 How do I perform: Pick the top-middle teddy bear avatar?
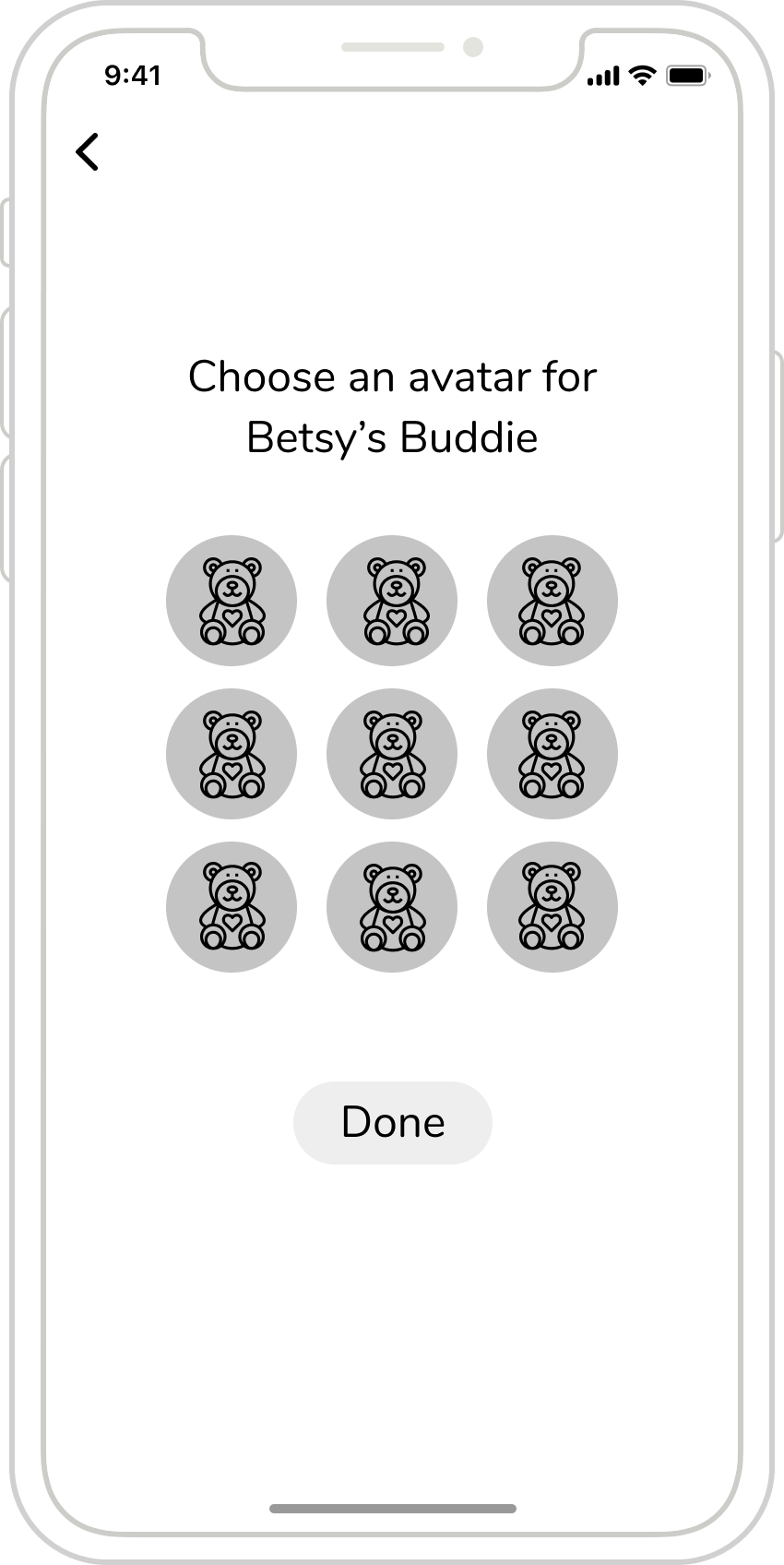pos(392,601)
